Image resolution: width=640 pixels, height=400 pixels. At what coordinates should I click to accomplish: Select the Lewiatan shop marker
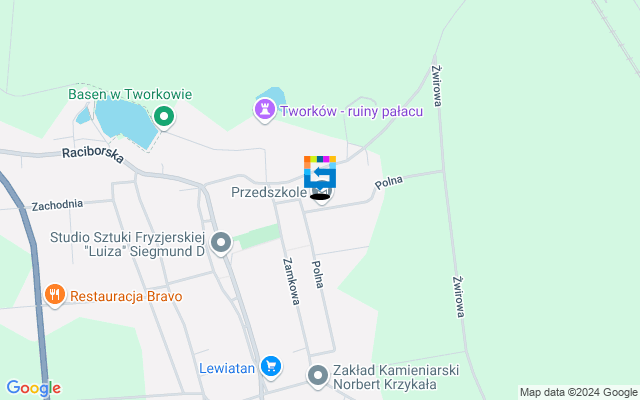269,367
